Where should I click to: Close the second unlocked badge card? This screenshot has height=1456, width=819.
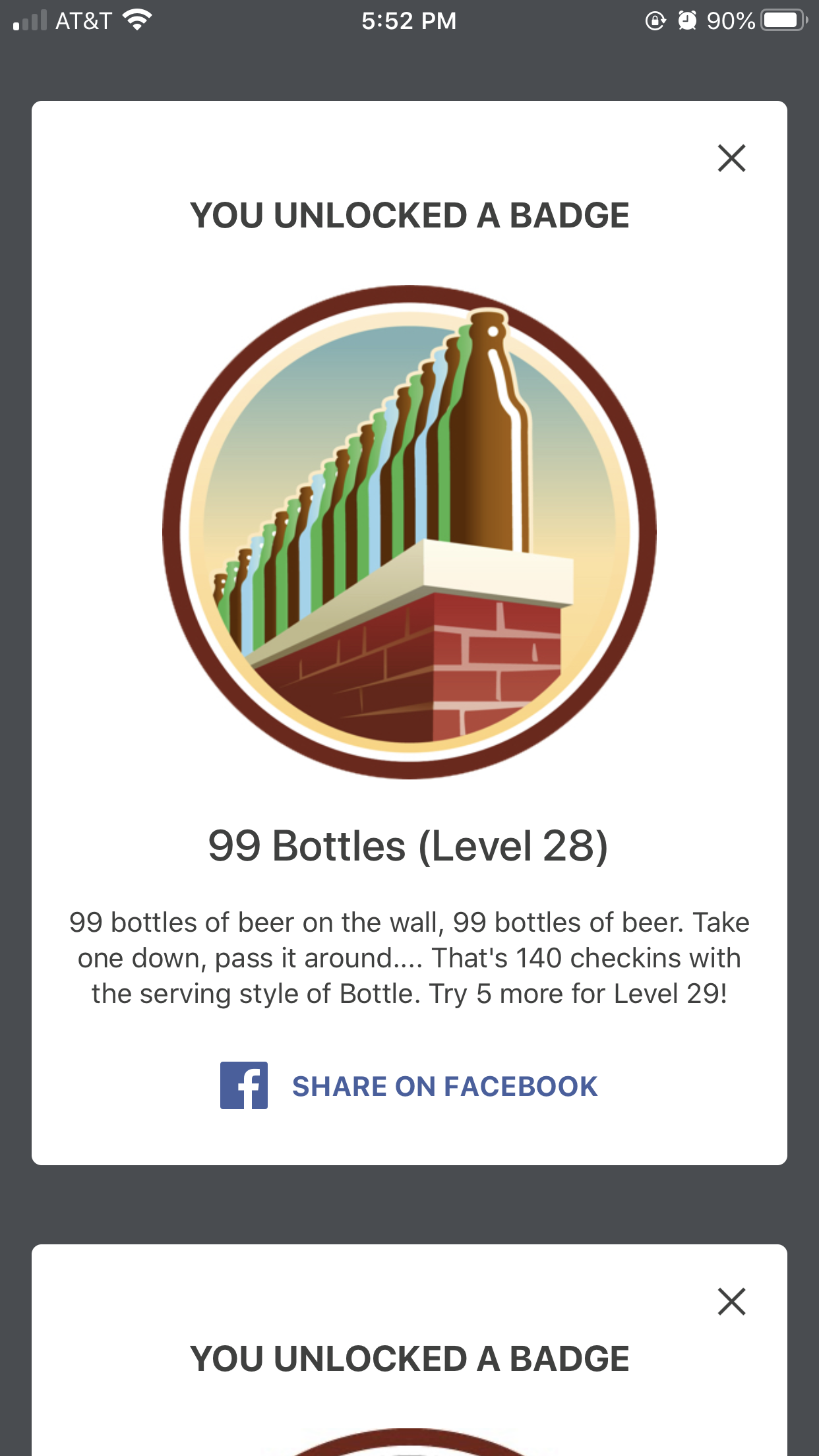tap(731, 1302)
